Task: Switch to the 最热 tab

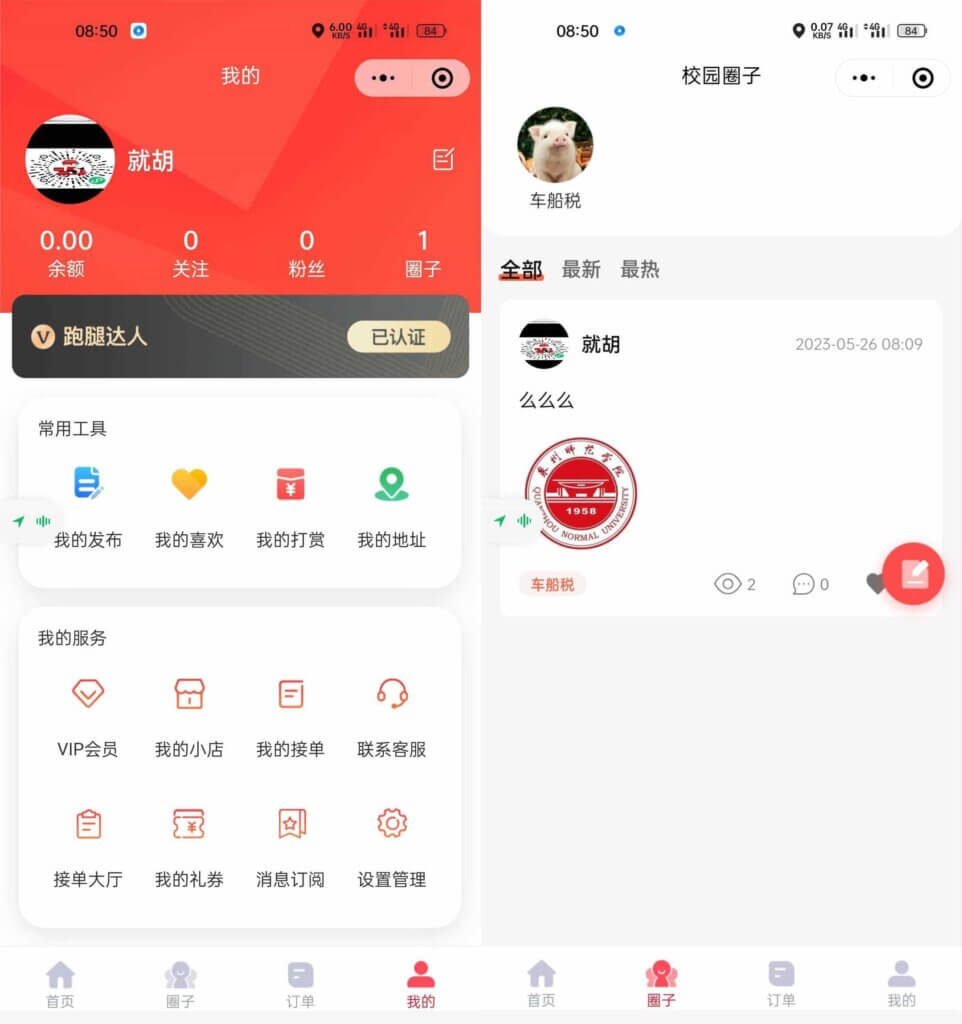Action: click(x=641, y=269)
